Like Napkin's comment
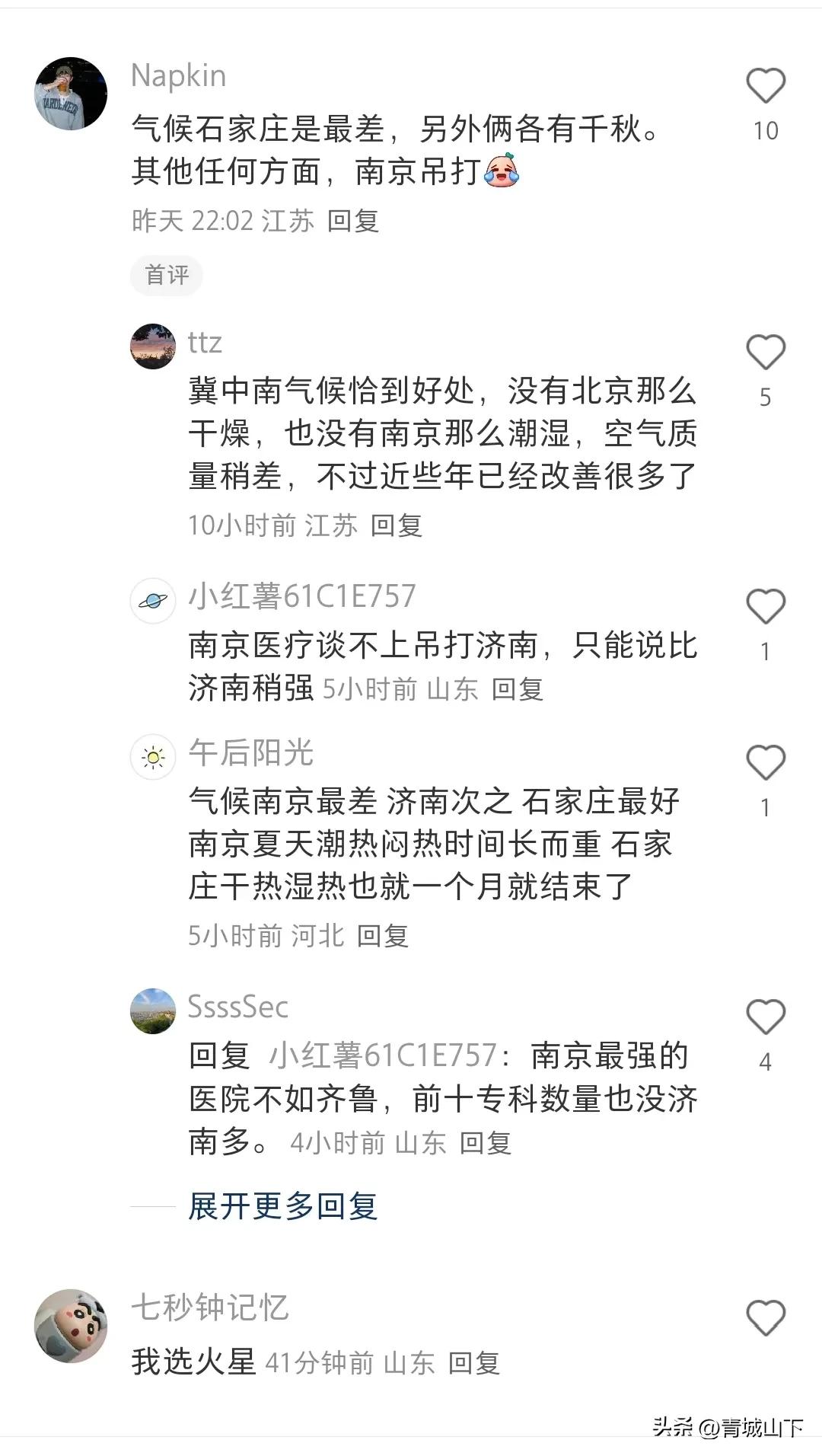 [x=765, y=85]
